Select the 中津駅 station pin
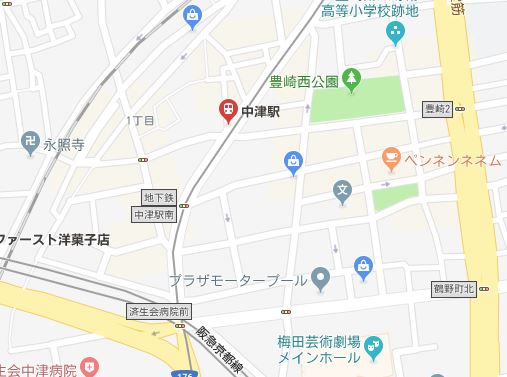The image size is (507, 377). pyautogui.click(x=228, y=111)
